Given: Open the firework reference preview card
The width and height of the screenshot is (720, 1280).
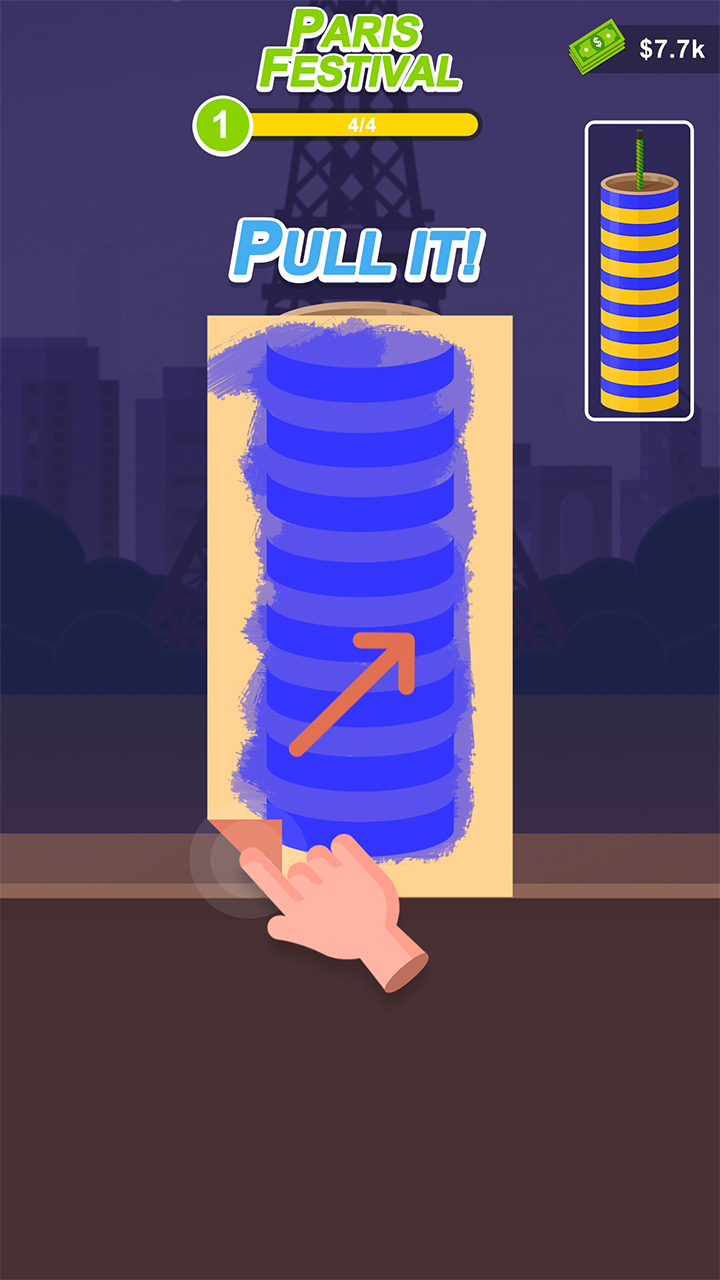Looking at the screenshot, I should 639,271.
